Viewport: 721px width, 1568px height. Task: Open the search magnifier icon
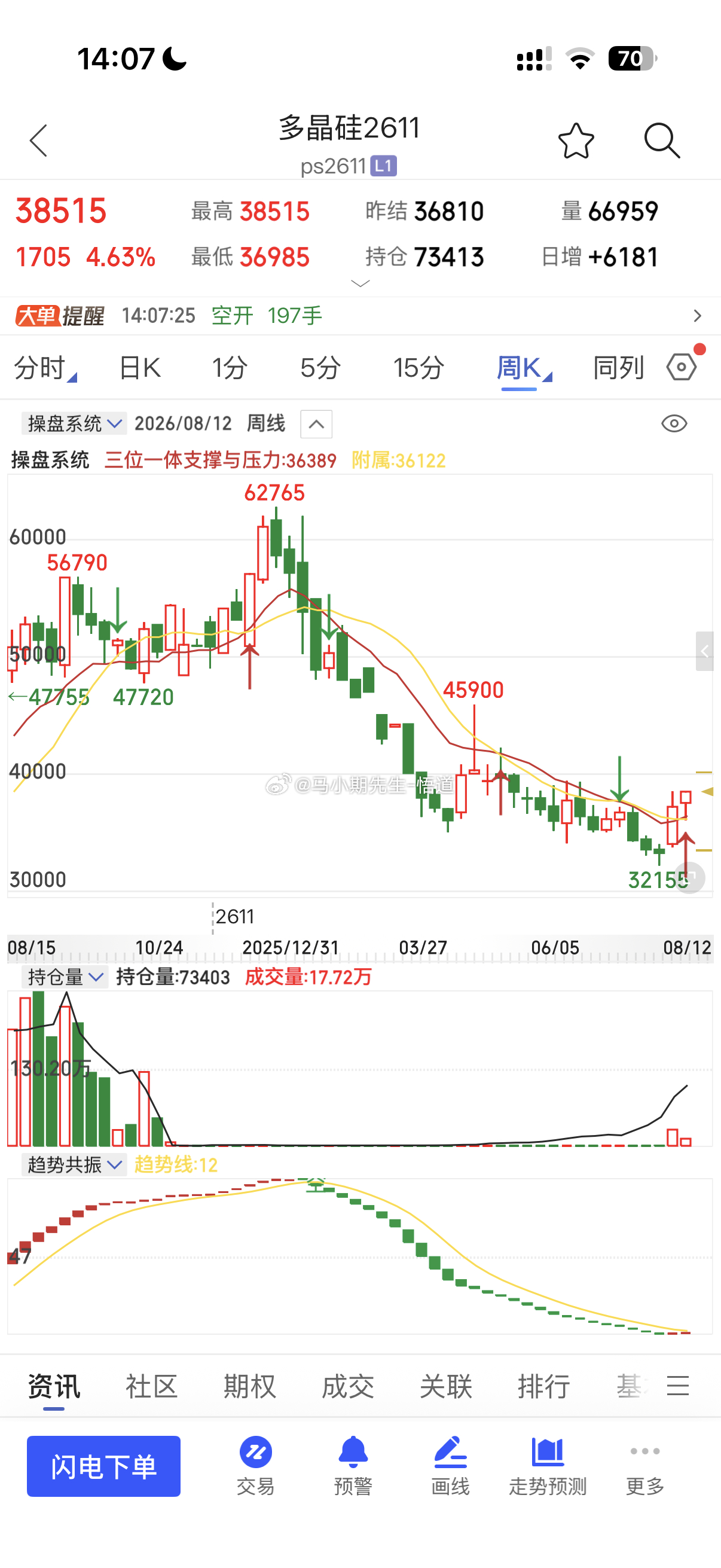662,141
